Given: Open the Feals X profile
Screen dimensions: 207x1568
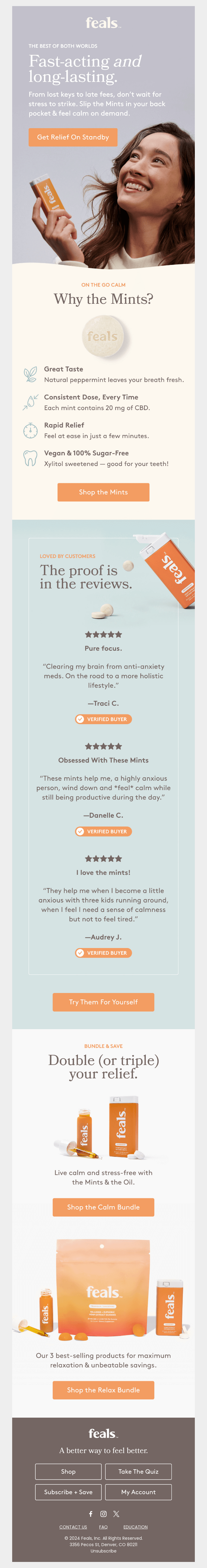Looking at the screenshot, I should click(116, 1513).
